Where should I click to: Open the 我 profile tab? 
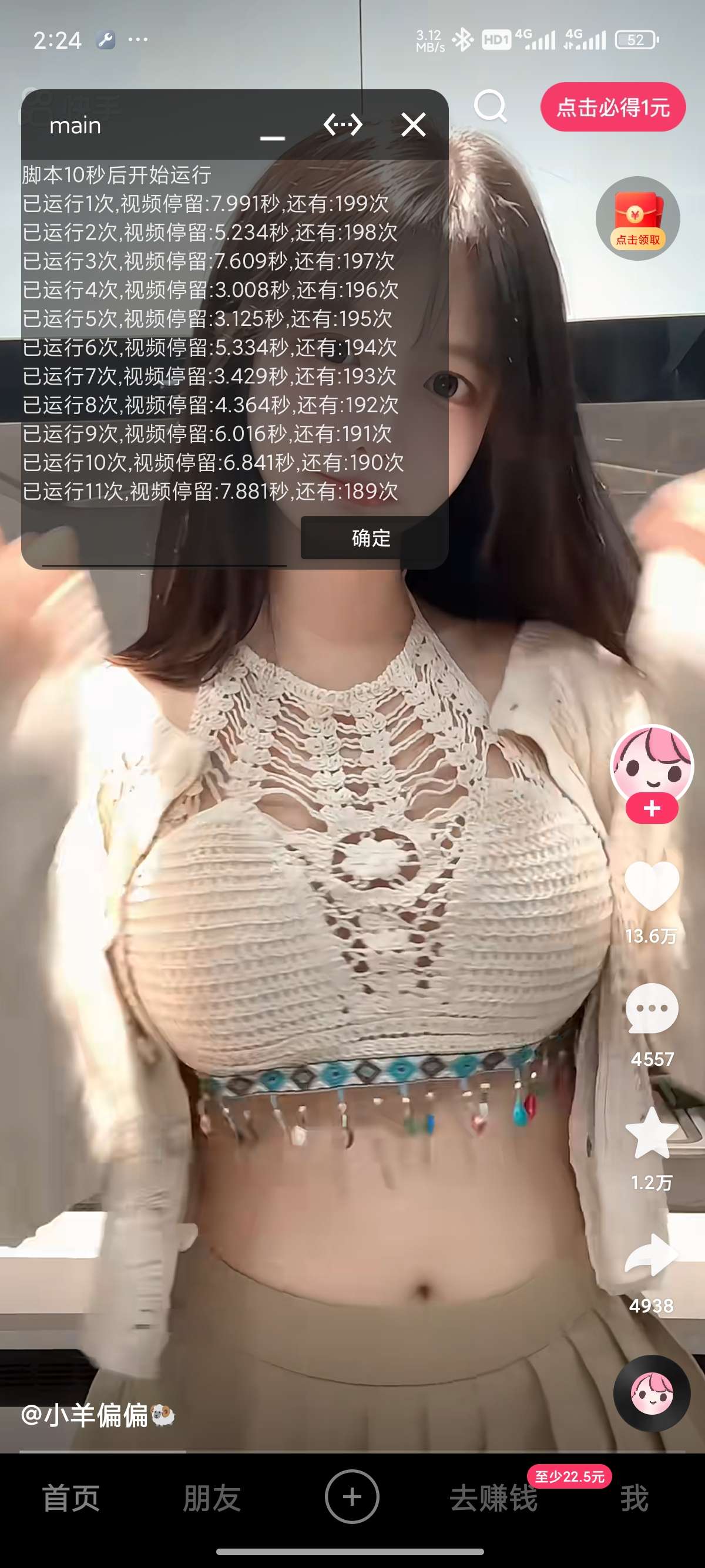[x=634, y=1498]
